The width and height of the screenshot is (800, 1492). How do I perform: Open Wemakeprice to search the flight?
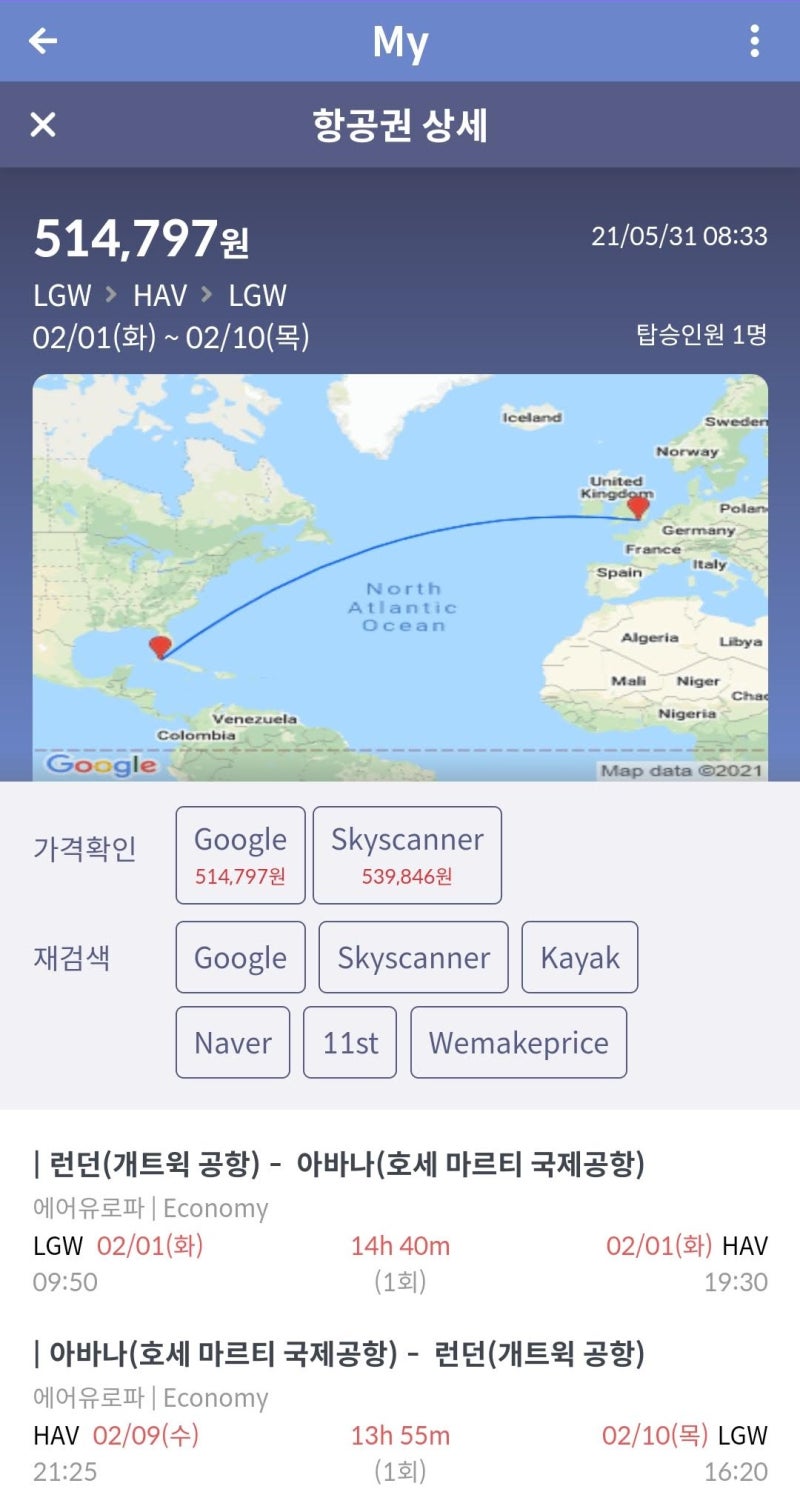click(518, 1042)
